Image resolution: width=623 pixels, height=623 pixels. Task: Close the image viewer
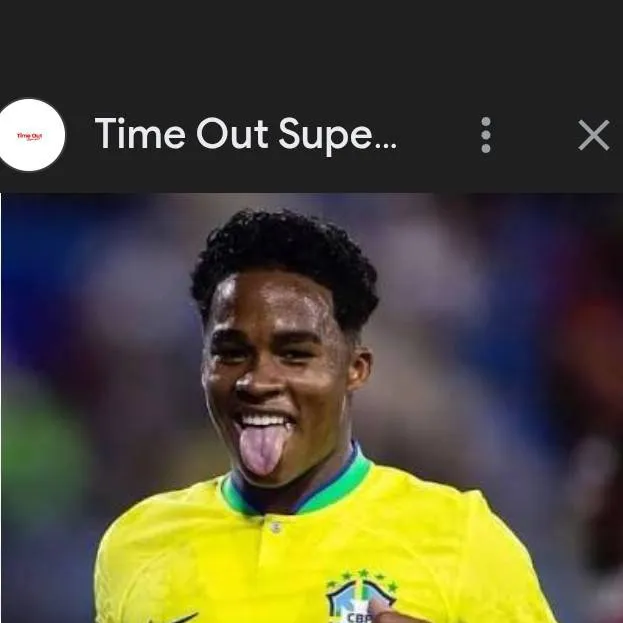click(x=593, y=135)
